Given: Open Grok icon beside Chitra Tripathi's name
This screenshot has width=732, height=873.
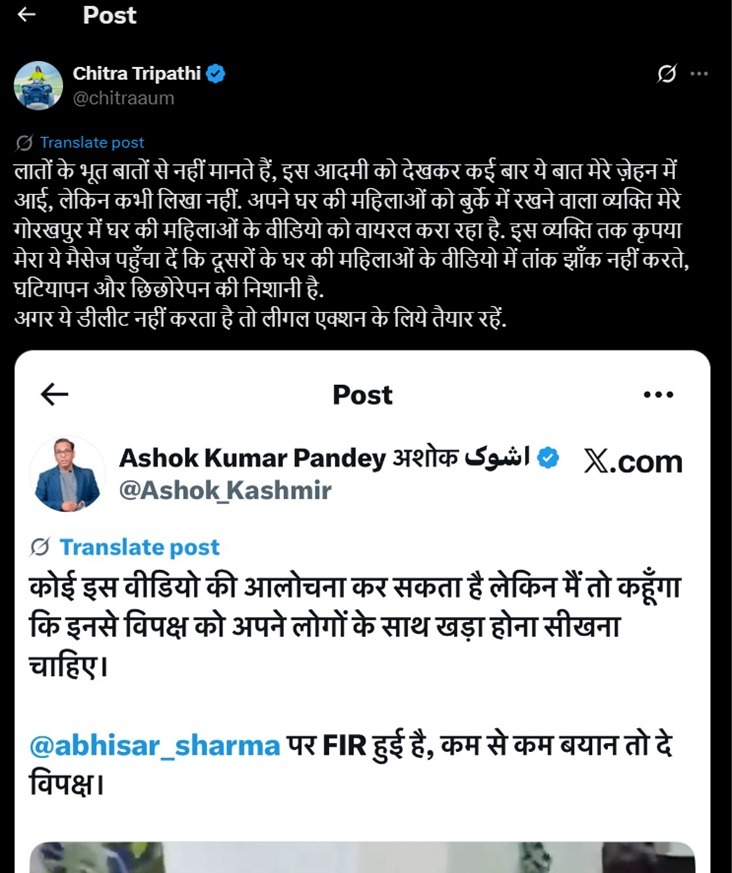Looking at the screenshot, I should coord(665,73).
